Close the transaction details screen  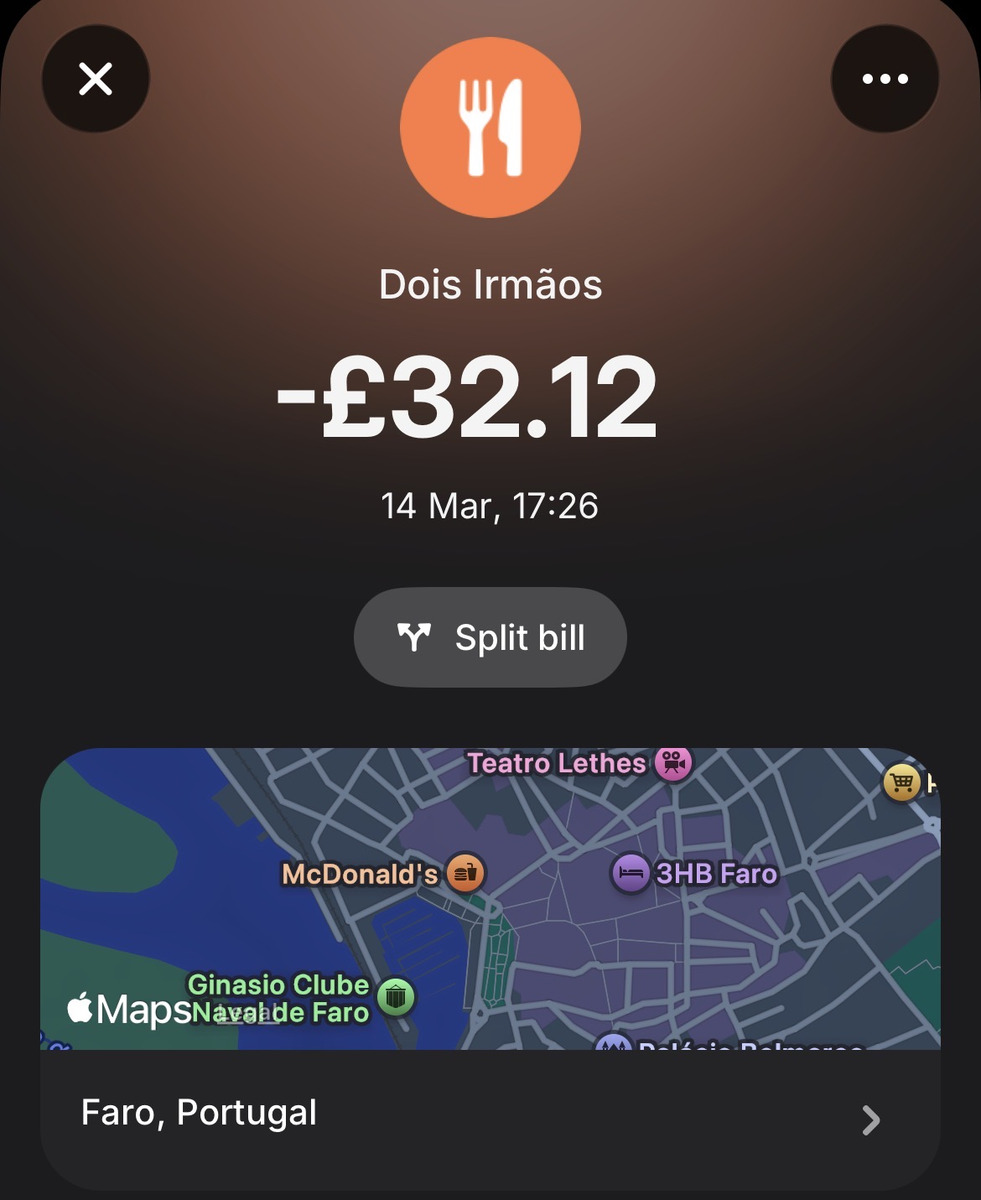pos(95,79)
